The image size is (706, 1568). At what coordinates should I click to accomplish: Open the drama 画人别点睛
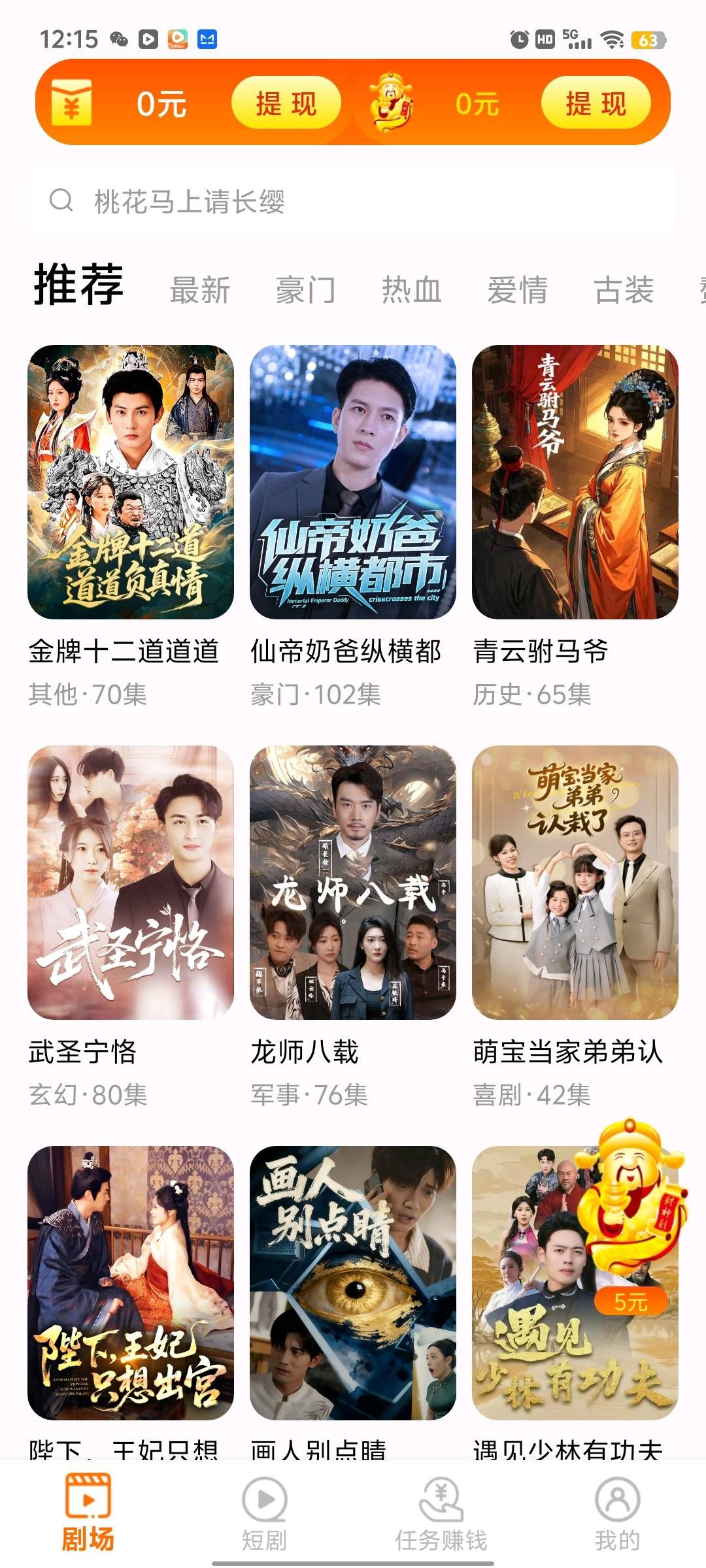(353, 1282)
